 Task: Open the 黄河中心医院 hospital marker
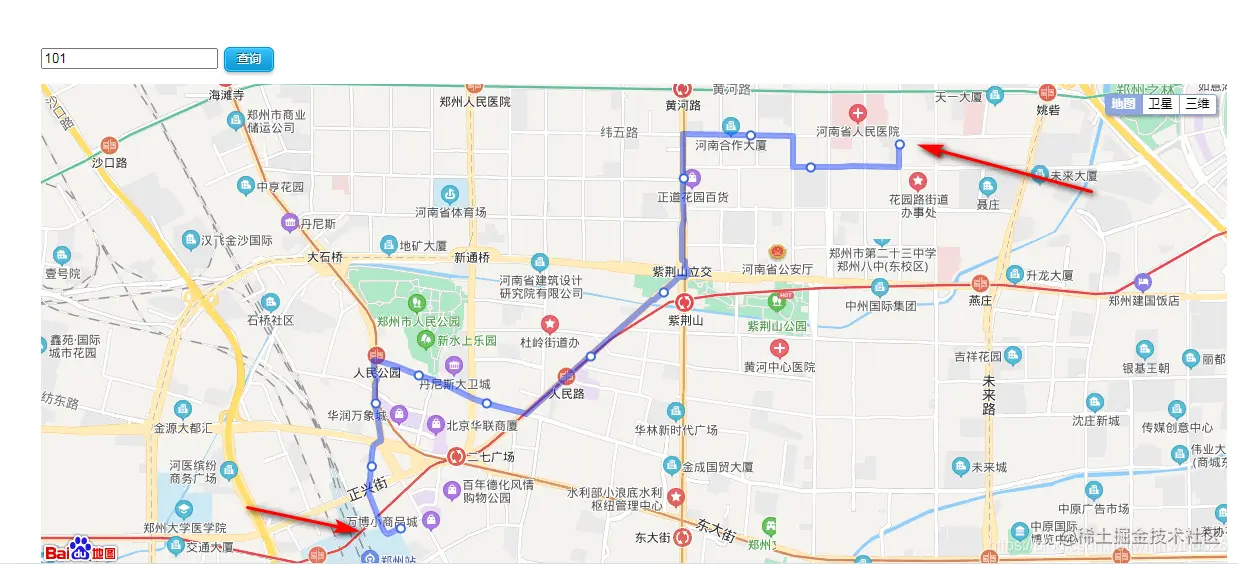point(779,348)
